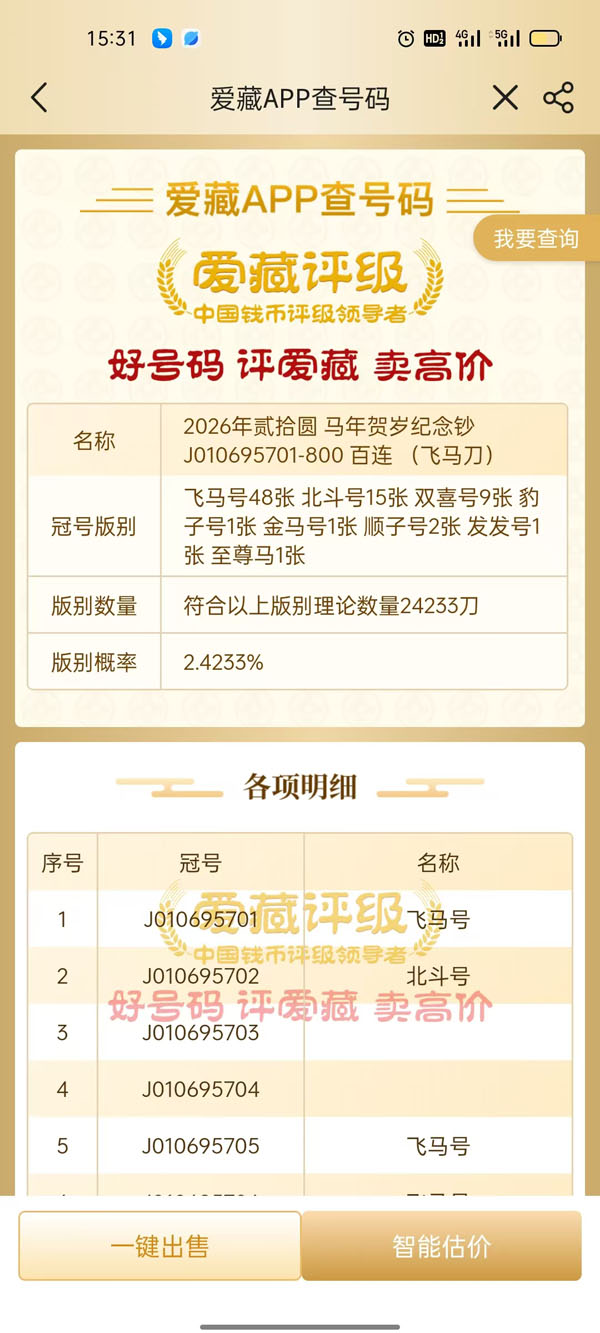
Task: Open 智能估价 smart valuation
Action: 442,1246
